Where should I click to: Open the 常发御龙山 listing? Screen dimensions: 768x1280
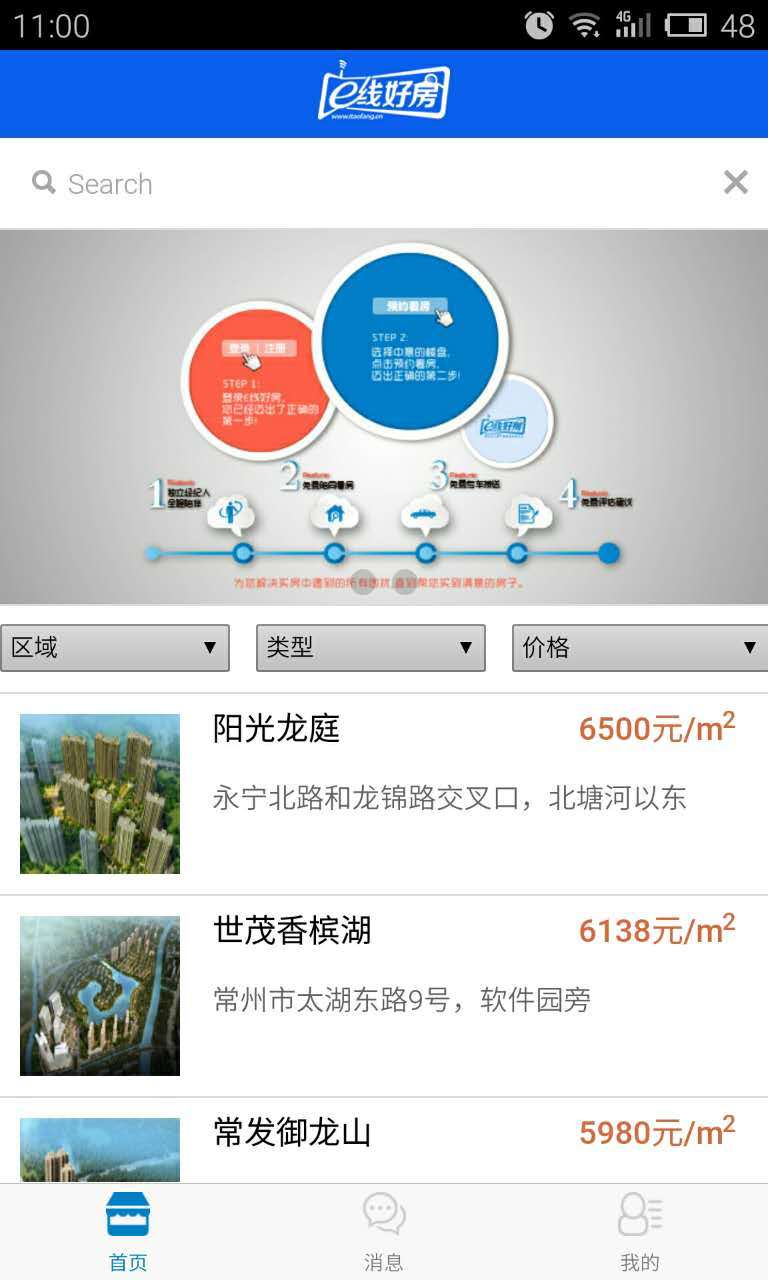(384, 1142)
